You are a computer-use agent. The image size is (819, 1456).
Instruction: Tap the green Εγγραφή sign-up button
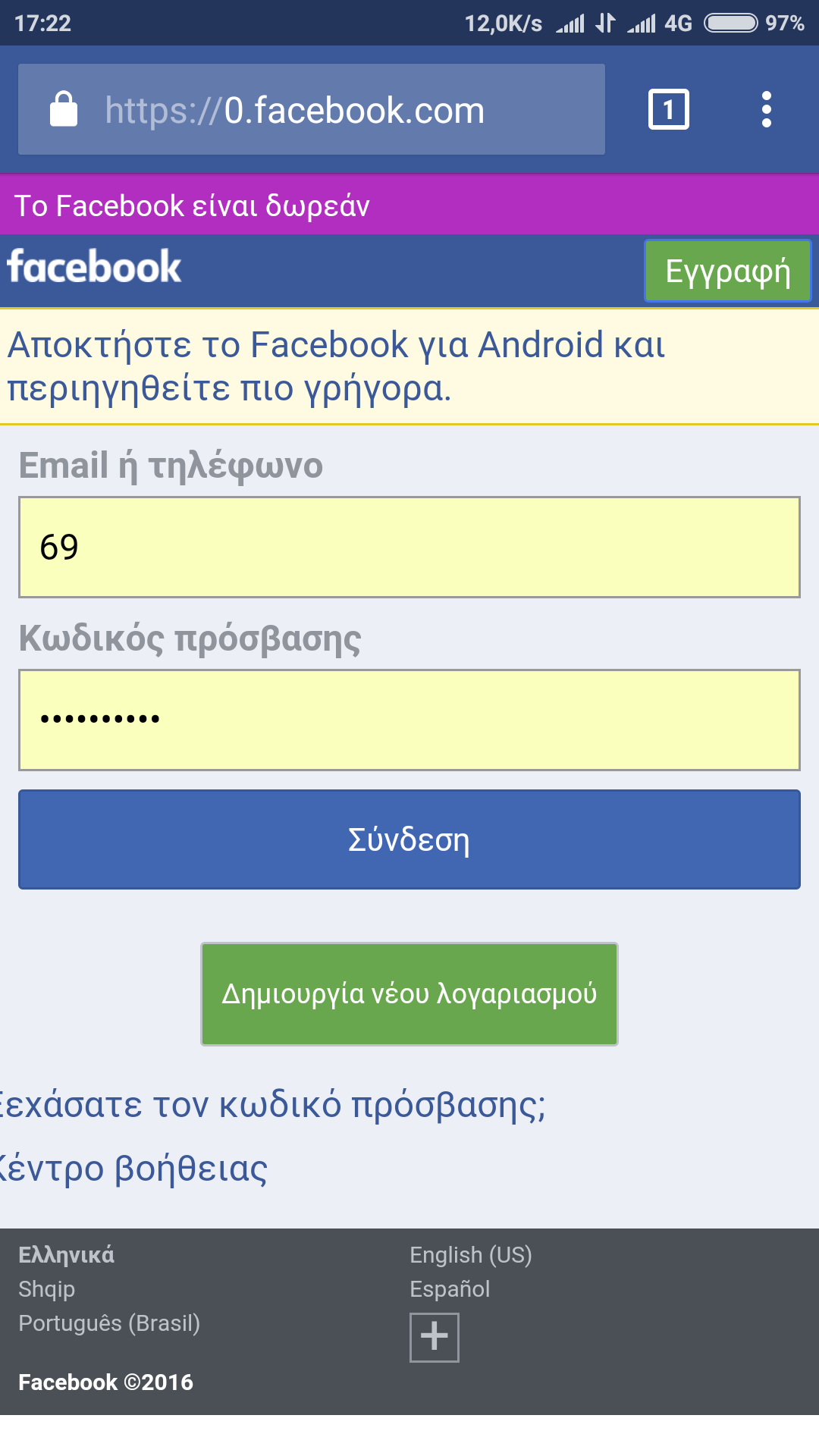click(727, 271)
